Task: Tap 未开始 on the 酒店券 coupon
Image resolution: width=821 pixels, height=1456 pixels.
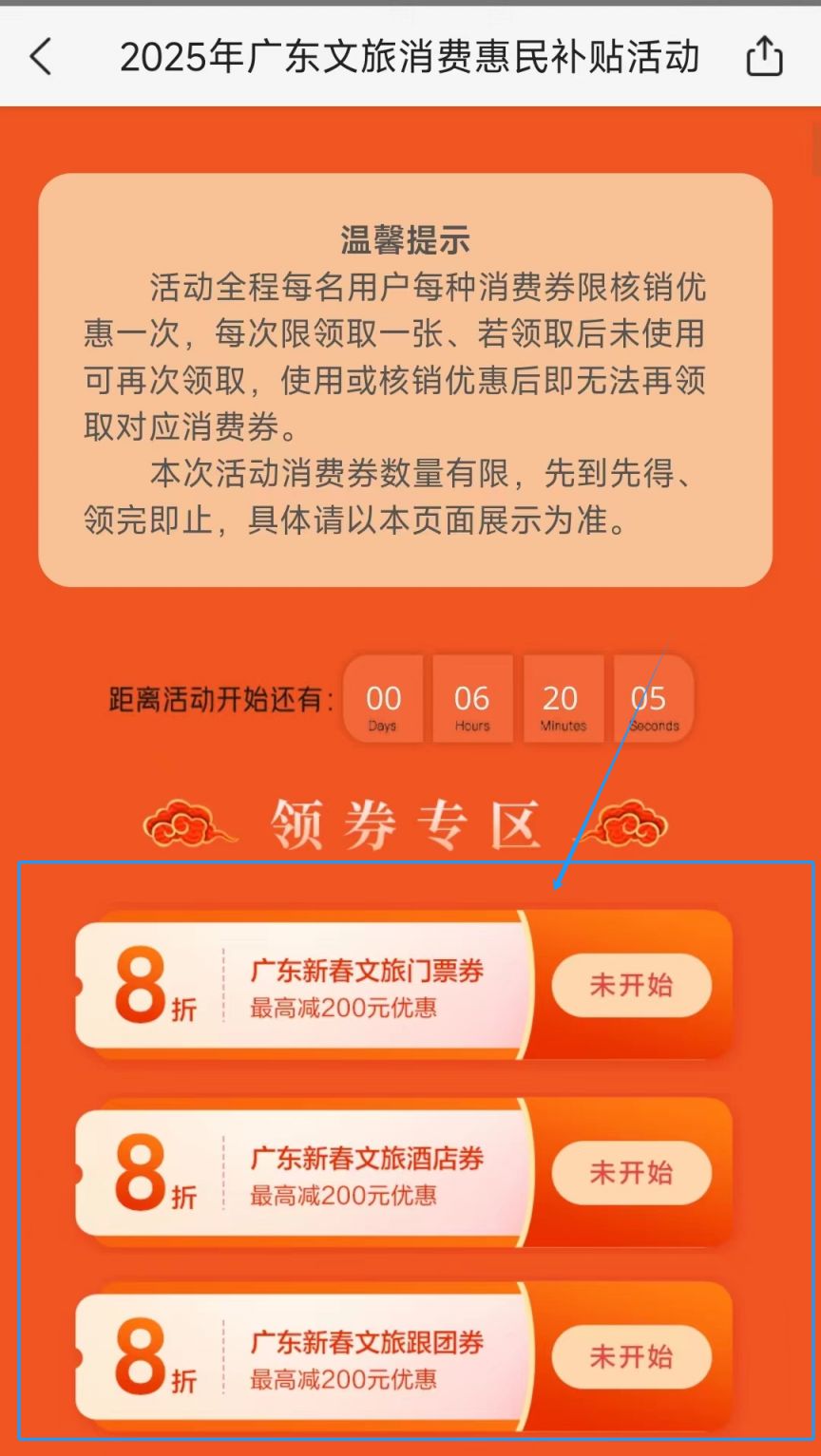Action: coord(631,1172)
